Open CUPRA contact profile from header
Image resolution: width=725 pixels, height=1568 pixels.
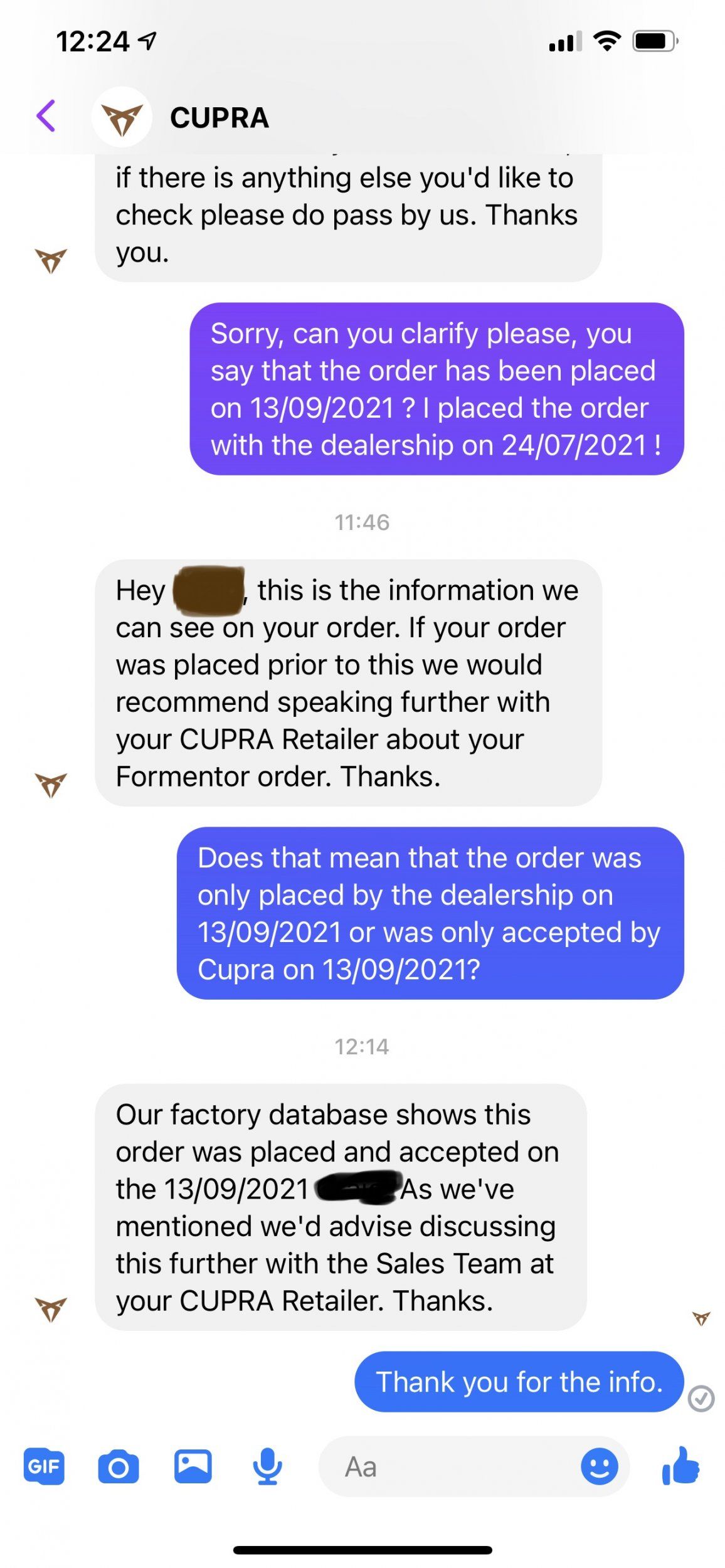[x=219, y=118]
